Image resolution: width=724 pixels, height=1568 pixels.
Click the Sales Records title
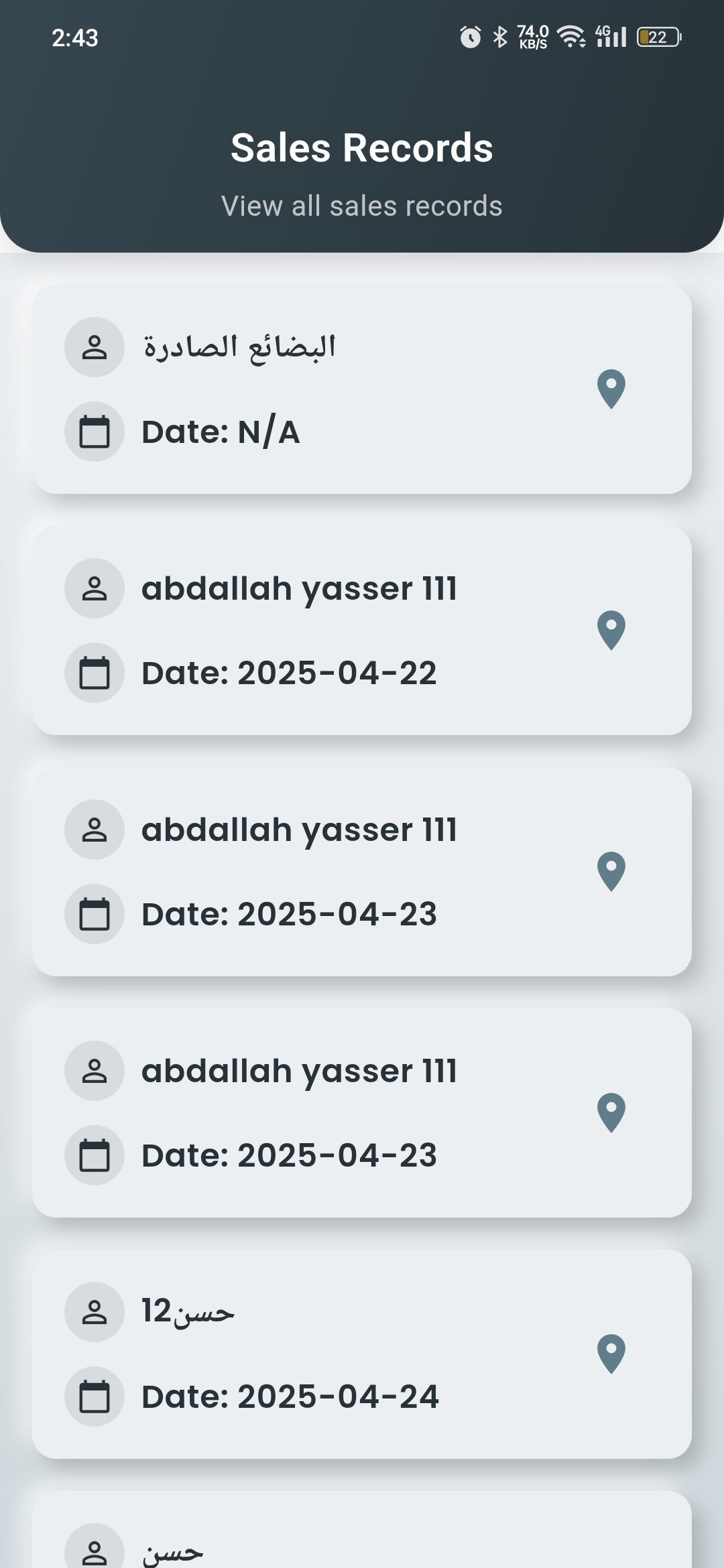[362, 147]
